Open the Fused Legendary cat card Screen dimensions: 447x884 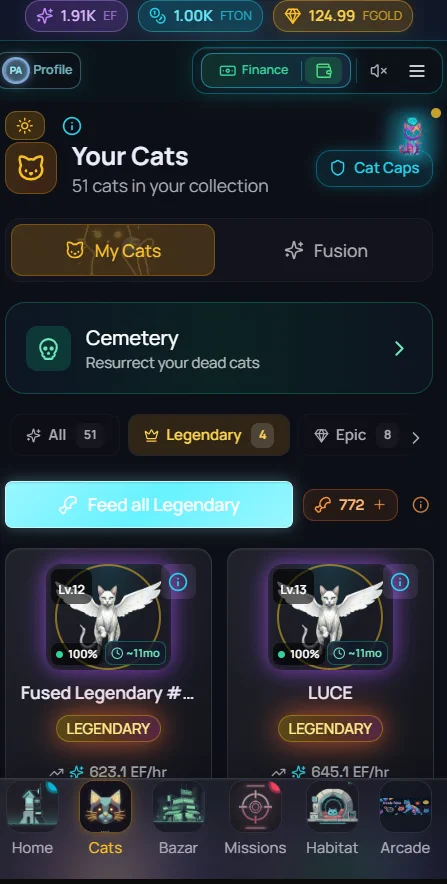click(x=108, y=663)
